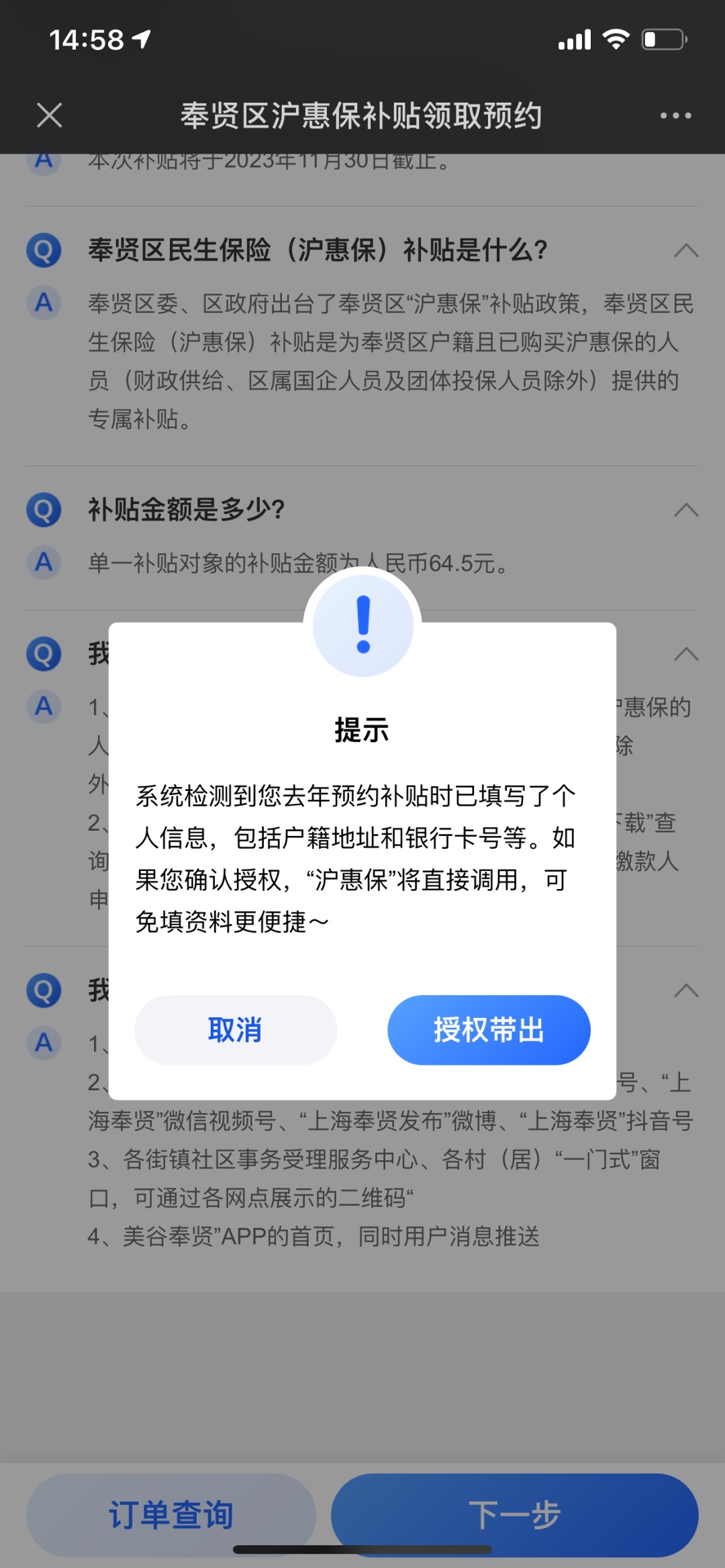Screen dimensions: 725x1568
Task: Open the three-dot overflow menu
Action: (675, 115)
